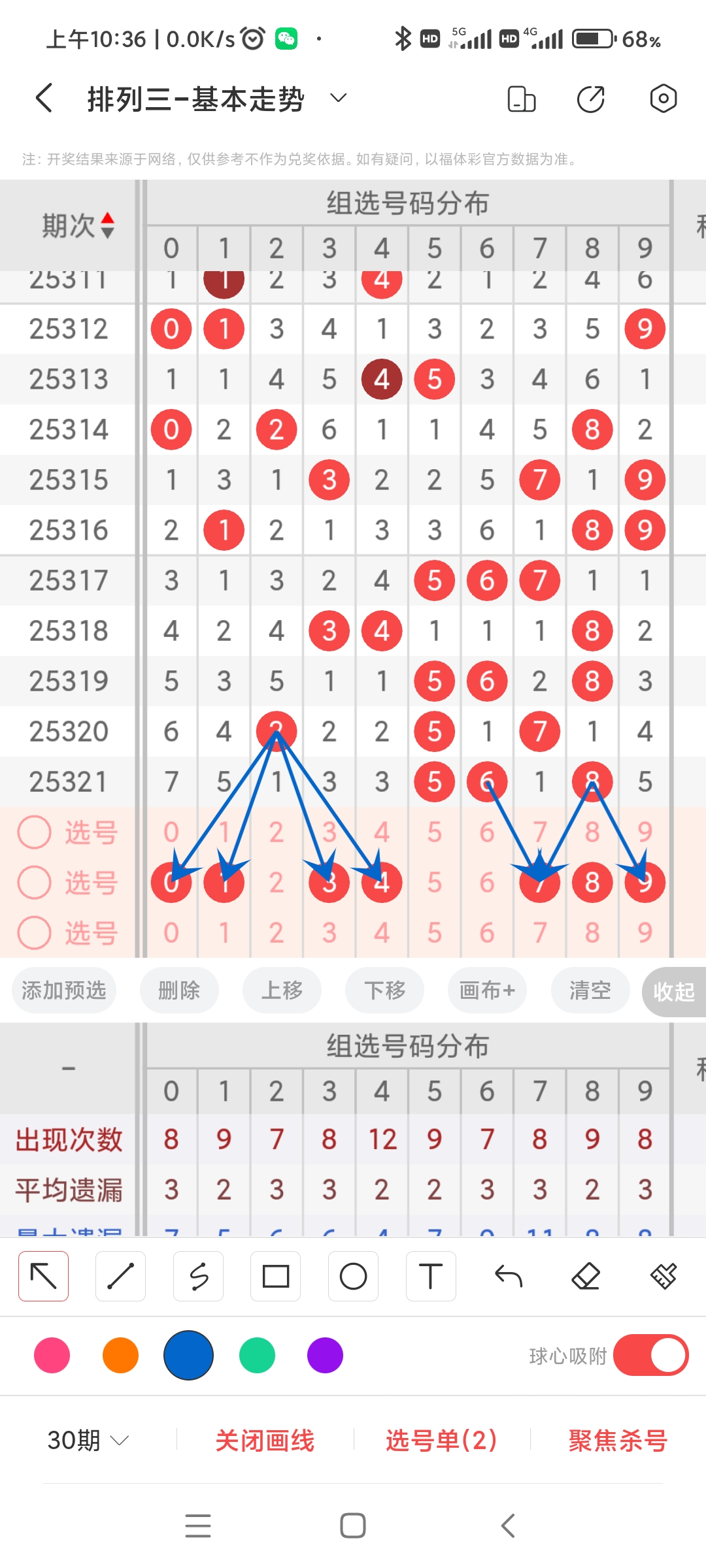Open the 30期 period selector

pos(87,1441)
